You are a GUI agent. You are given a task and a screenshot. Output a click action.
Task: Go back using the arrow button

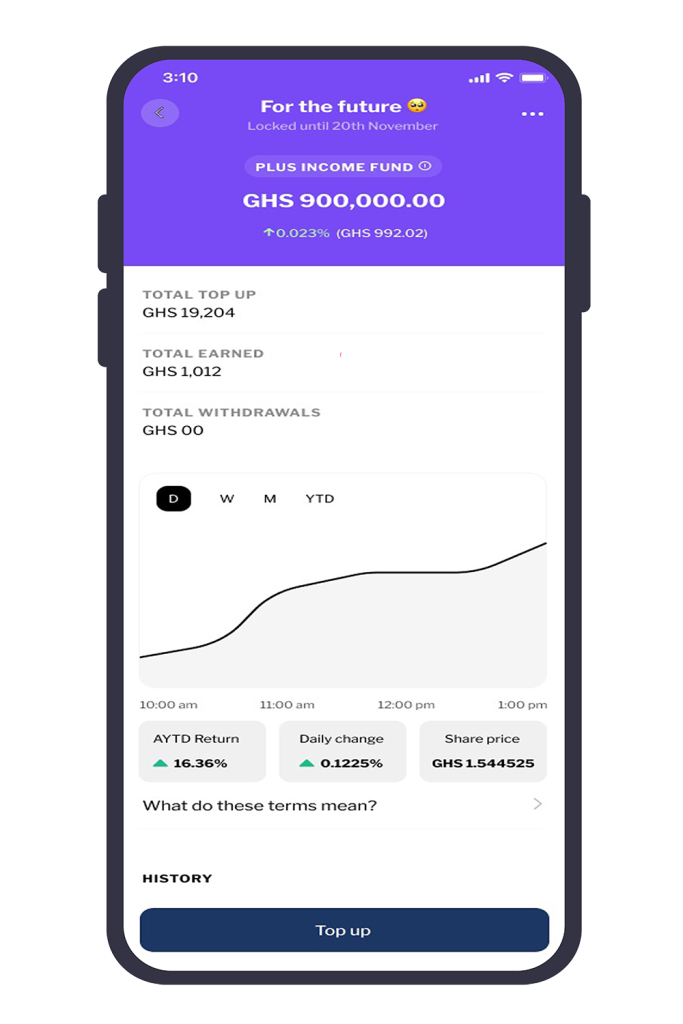pos(160,112)
